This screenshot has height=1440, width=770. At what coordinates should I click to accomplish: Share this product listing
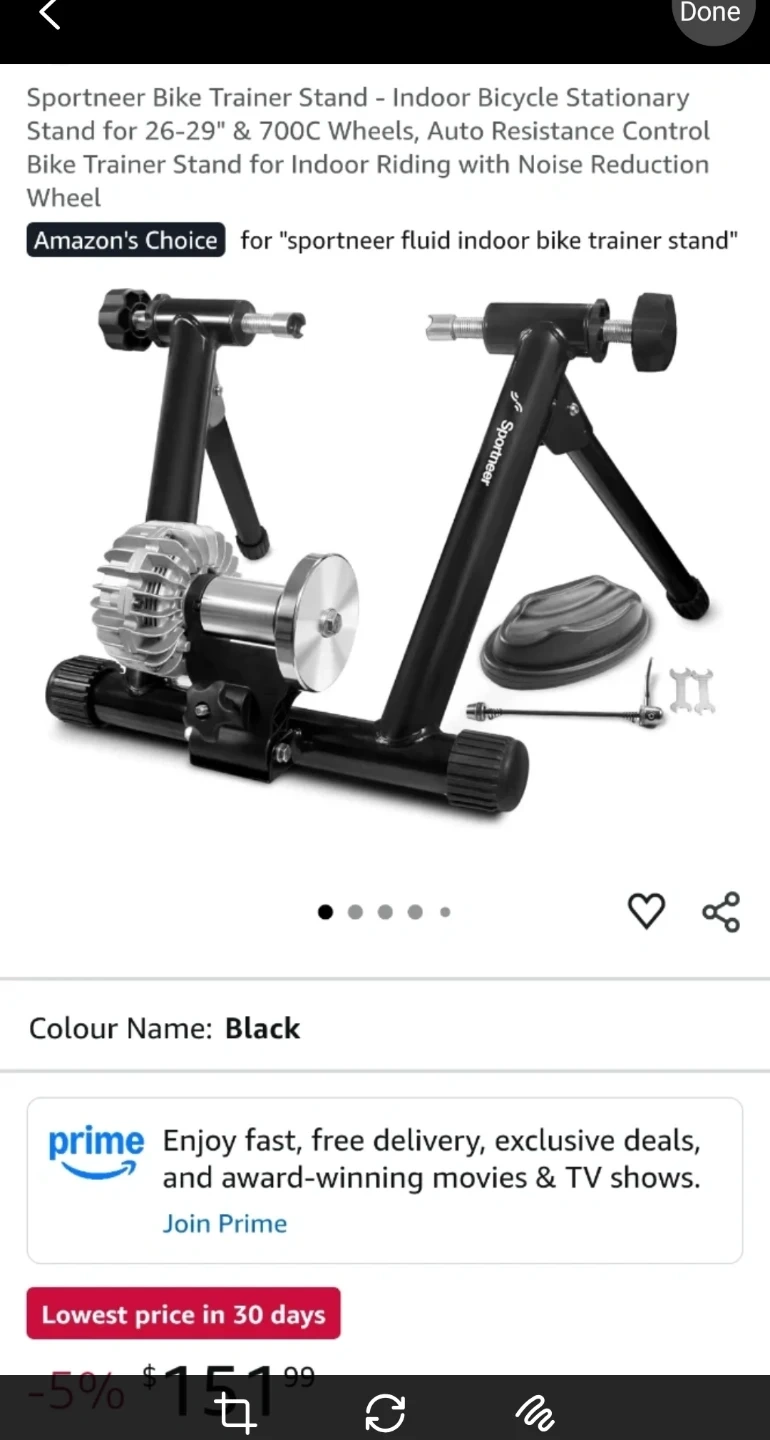(721, 911)
